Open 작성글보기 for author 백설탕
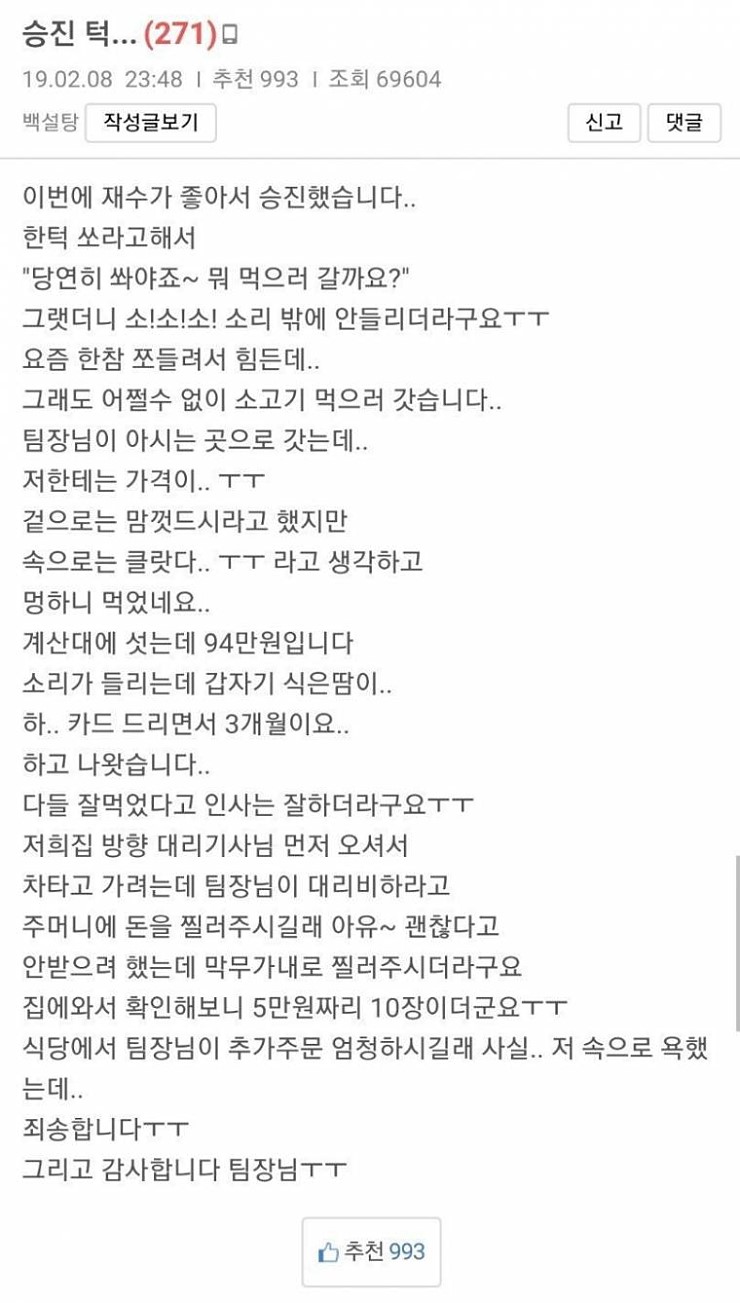 pyautogui.click(x=151, y=123)
